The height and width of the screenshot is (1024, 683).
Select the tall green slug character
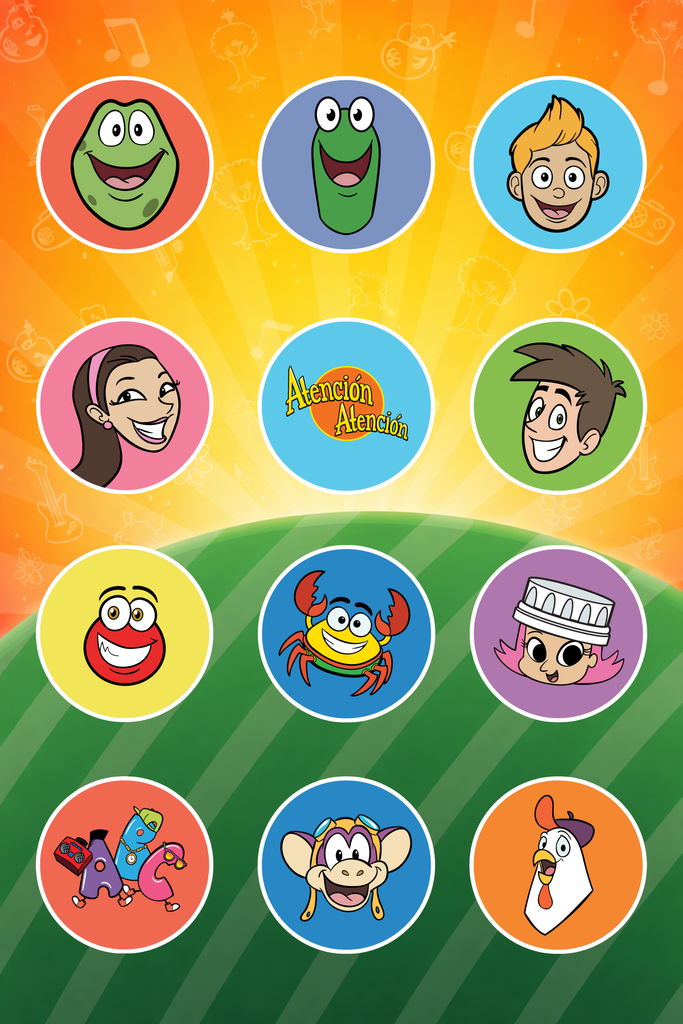pos(346,164)
